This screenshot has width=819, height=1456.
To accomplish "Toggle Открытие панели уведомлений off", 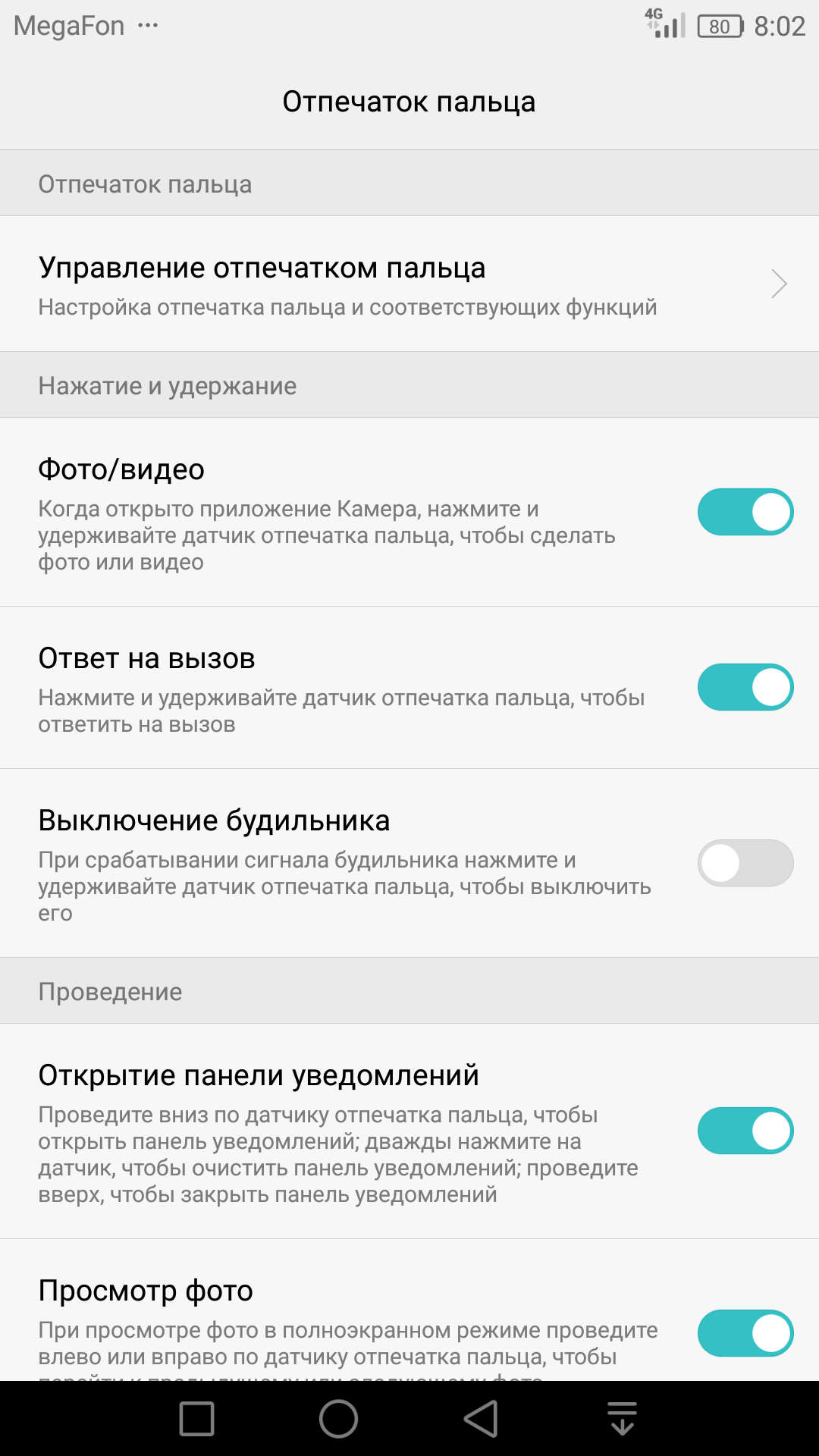I will tap(745, 1131).
